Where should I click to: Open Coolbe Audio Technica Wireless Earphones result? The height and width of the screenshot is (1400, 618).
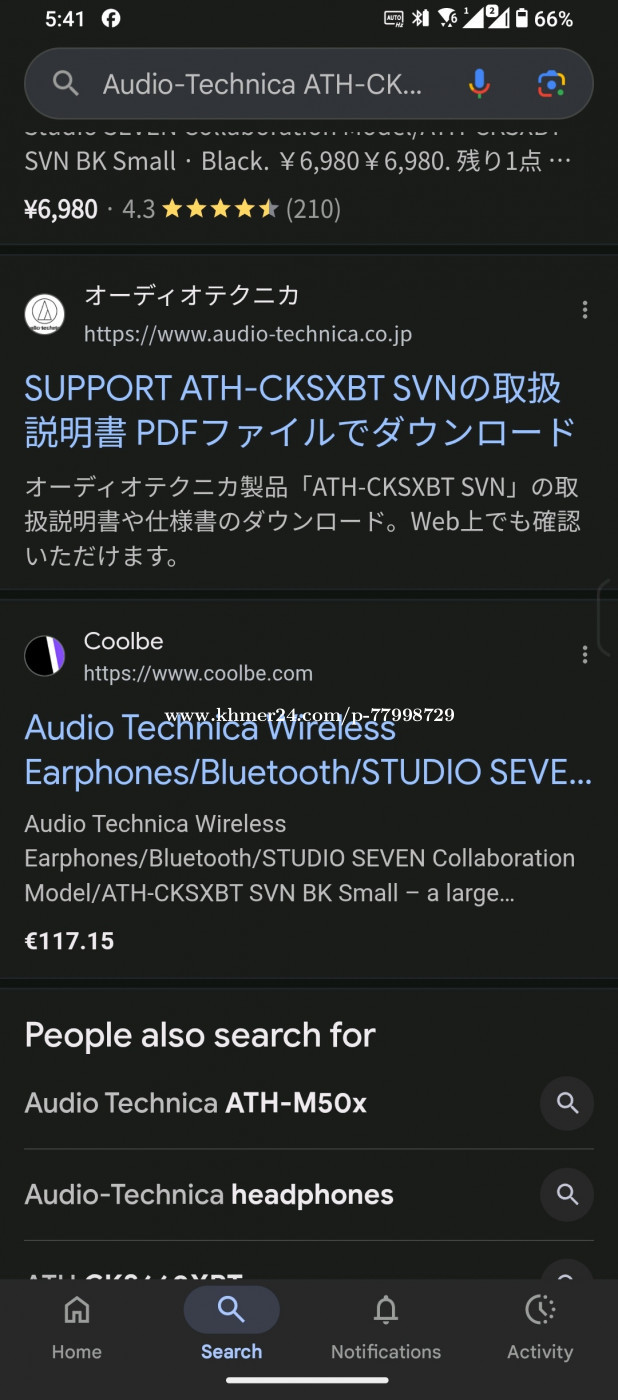click(308, 749)
